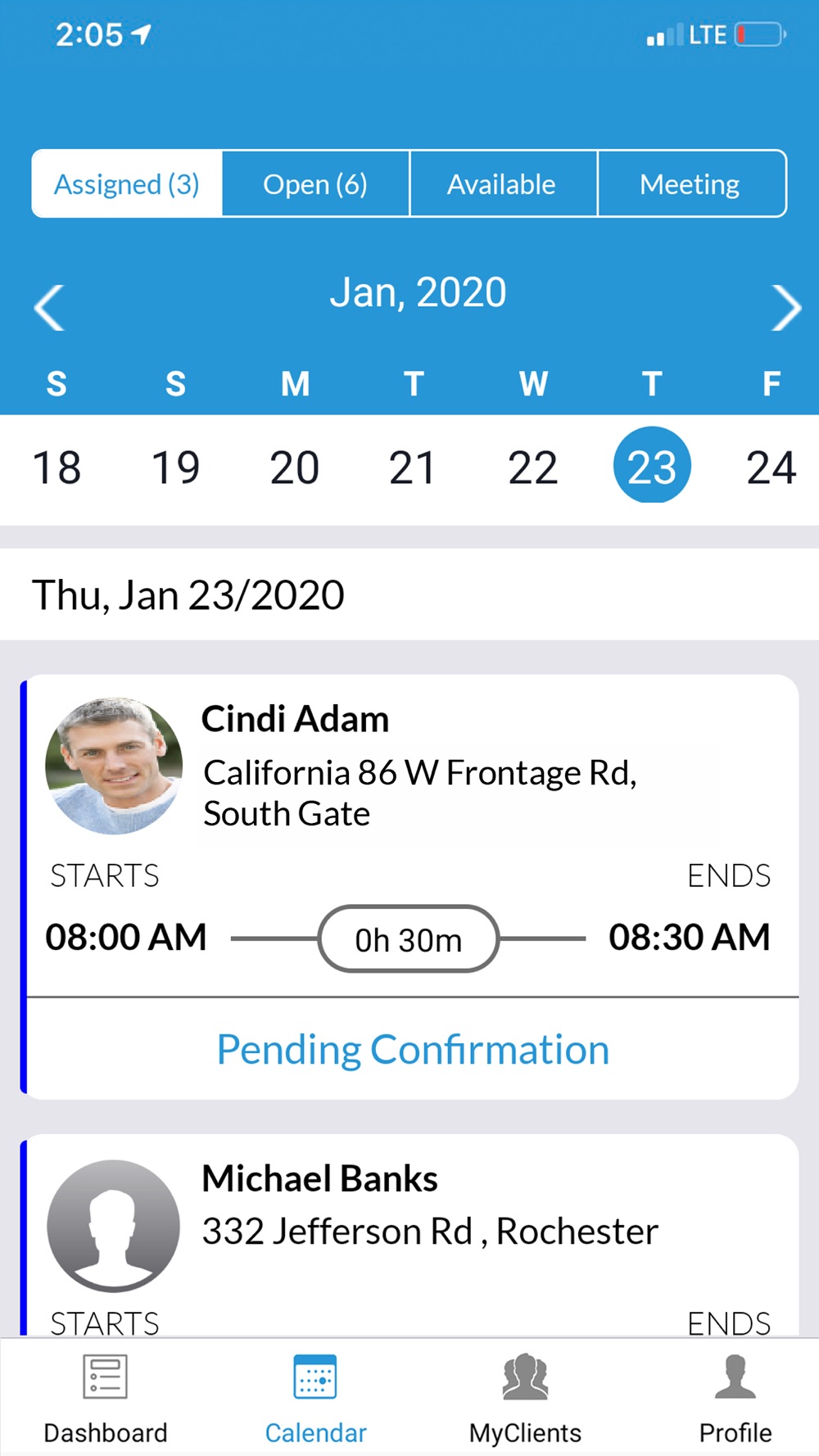819x1456 pixels.
Task: Select date 19 in the calendar
Action: (175, 468)
